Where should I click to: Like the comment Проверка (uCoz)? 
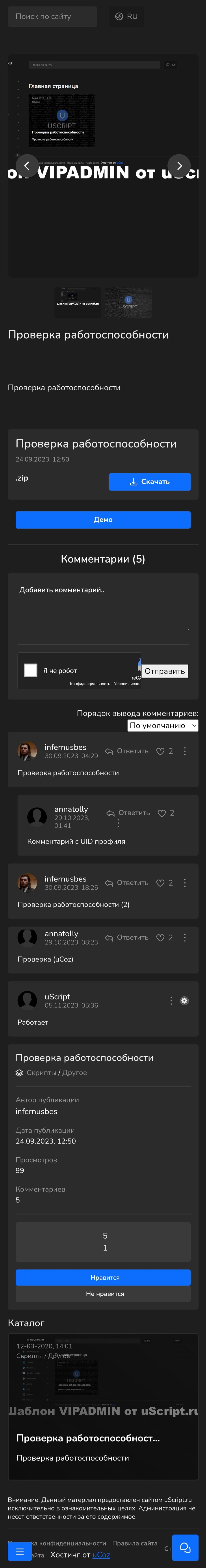160,937
